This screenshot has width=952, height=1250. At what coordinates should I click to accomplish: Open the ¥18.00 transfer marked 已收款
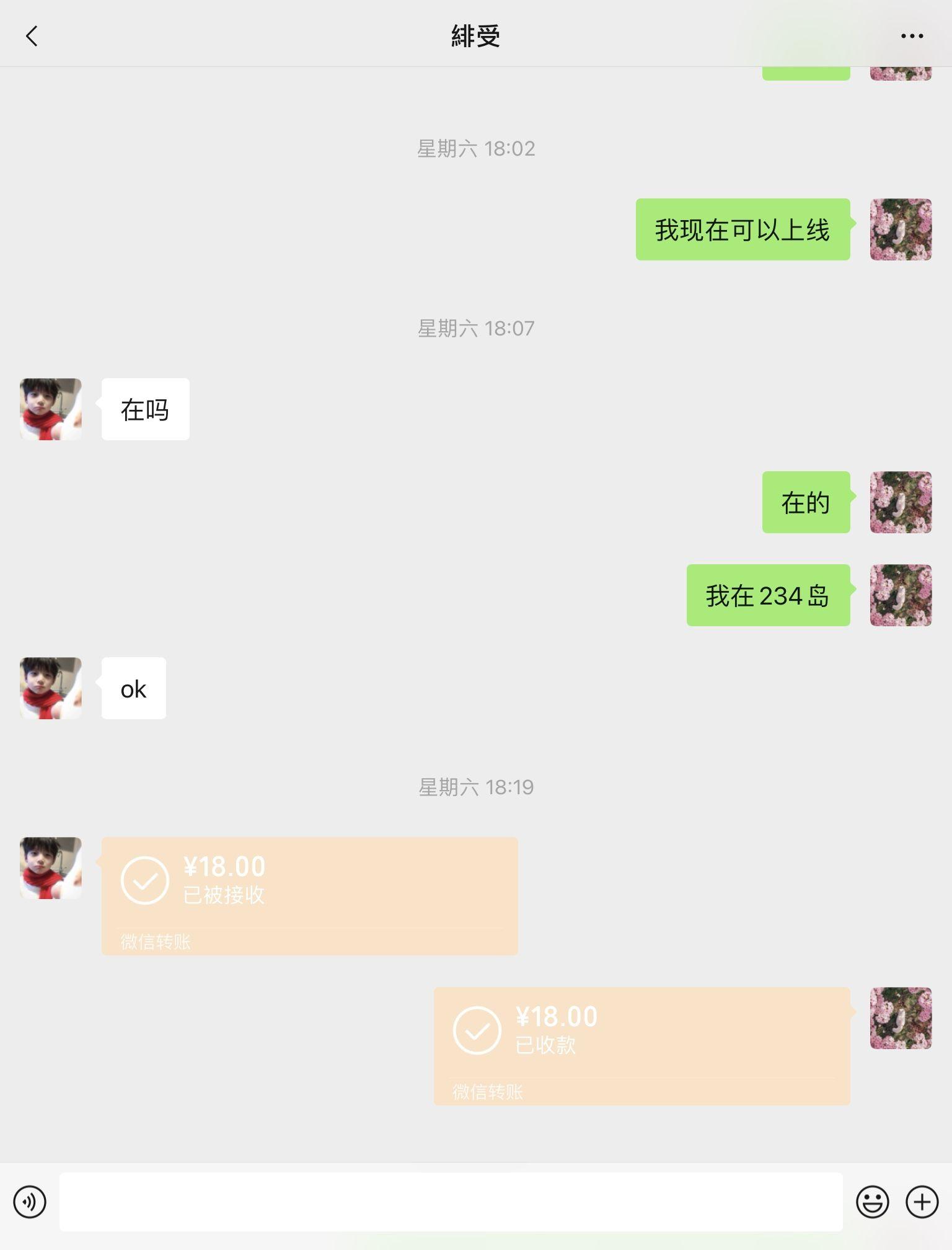(x=641, y=1045)
